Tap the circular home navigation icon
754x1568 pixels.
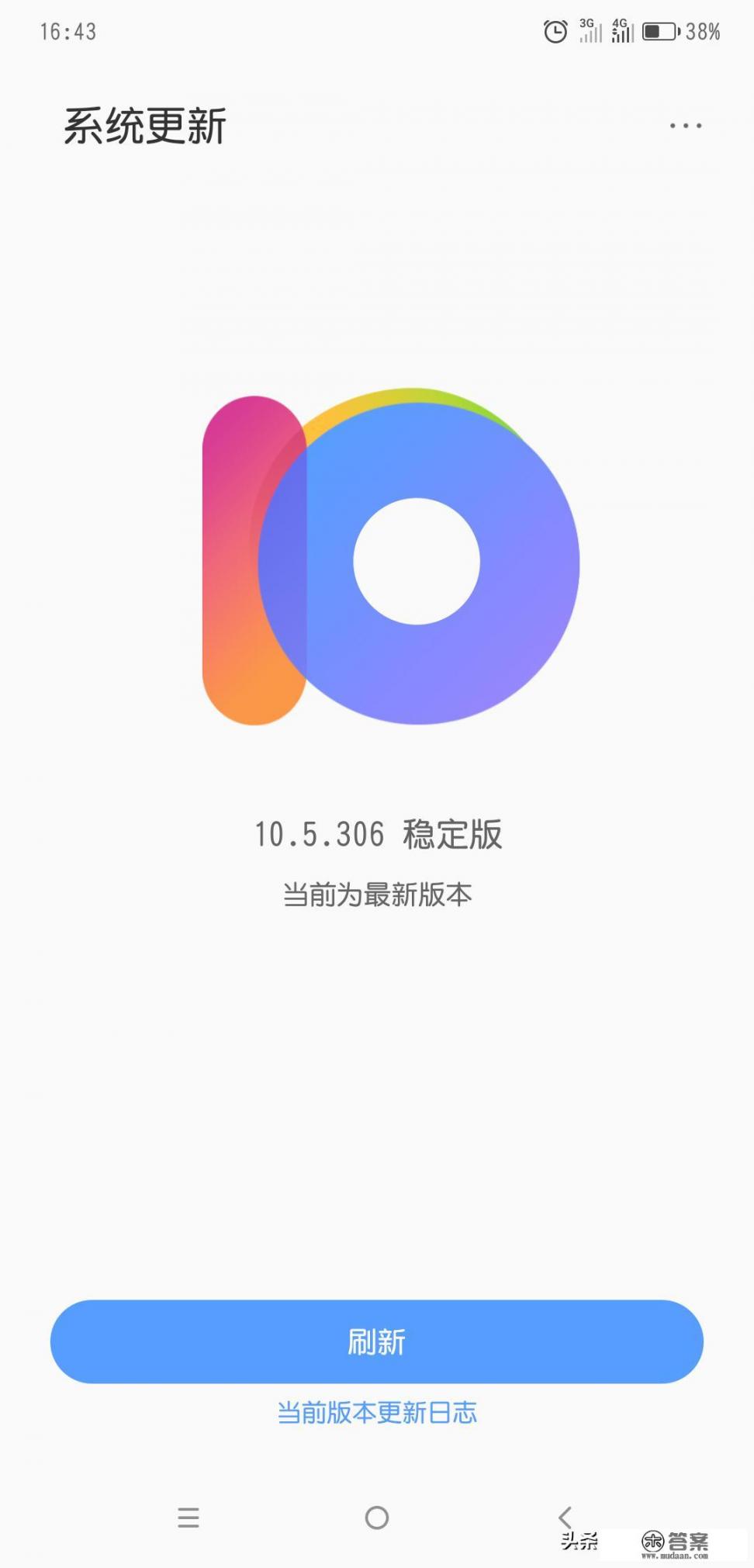tap(377, 1518)
